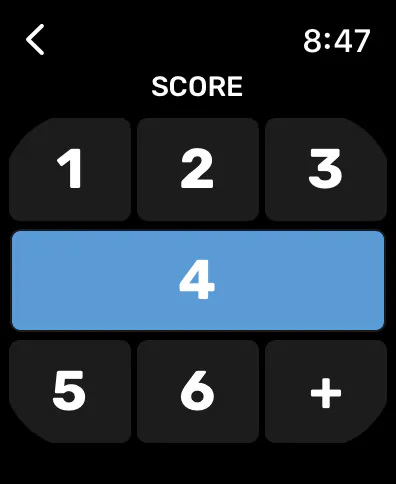Set the score to 5

pyautogui.click(x=70, y=391)
